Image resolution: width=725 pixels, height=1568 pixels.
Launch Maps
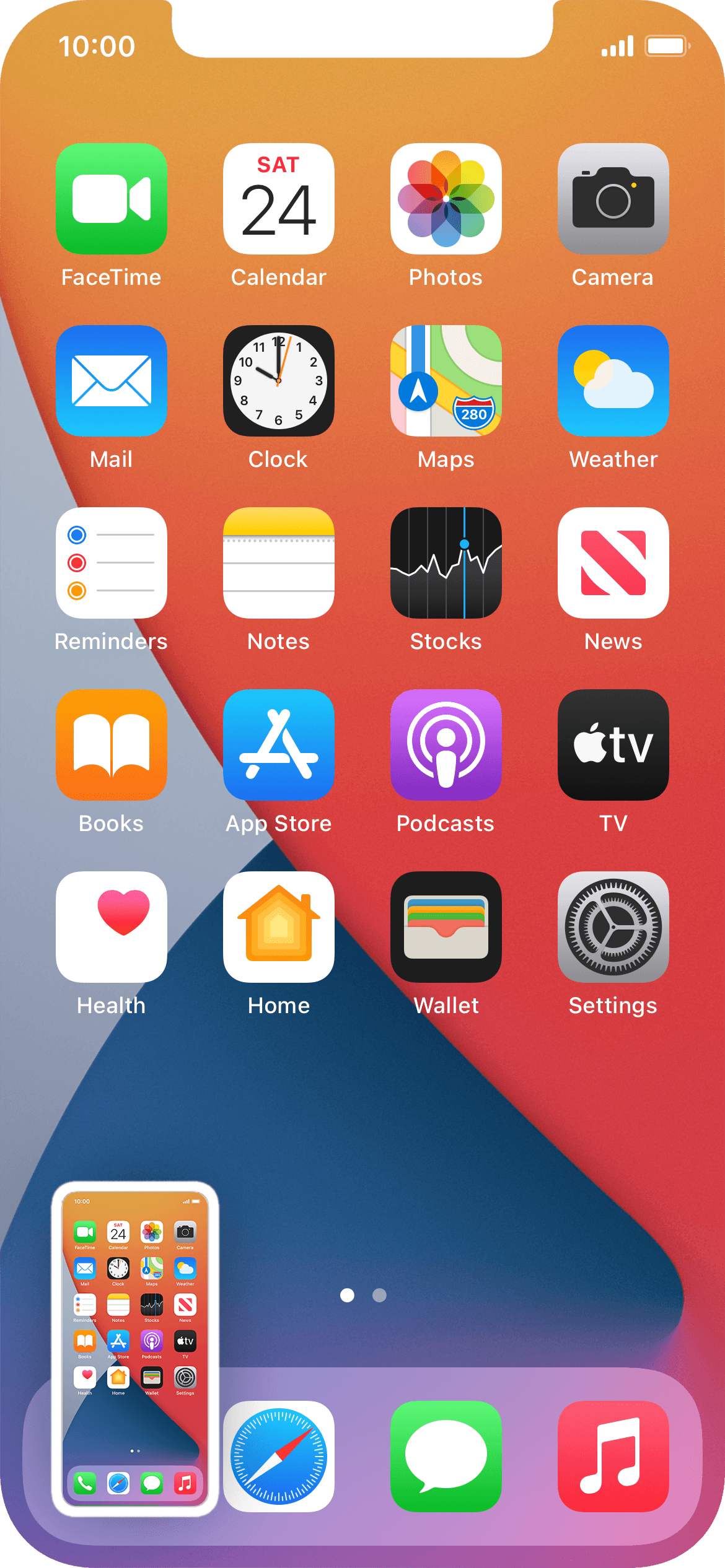point(446,381)
